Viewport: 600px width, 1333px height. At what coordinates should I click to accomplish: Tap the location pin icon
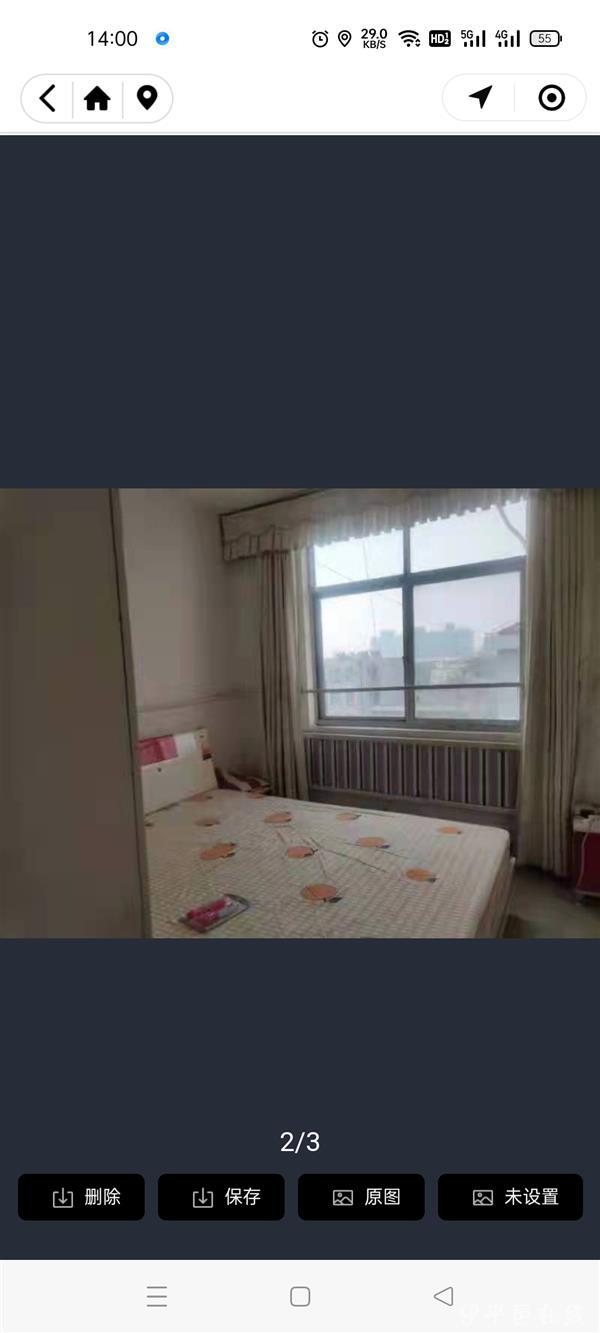coord(147,98)
